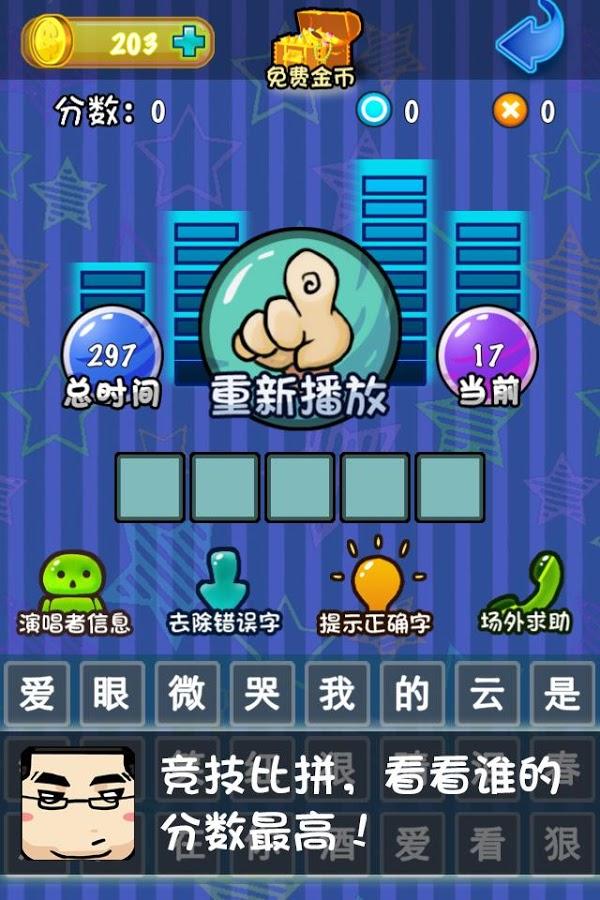Select the character 爱 tile
The image size is (600, 900).
tap(36, 692)
